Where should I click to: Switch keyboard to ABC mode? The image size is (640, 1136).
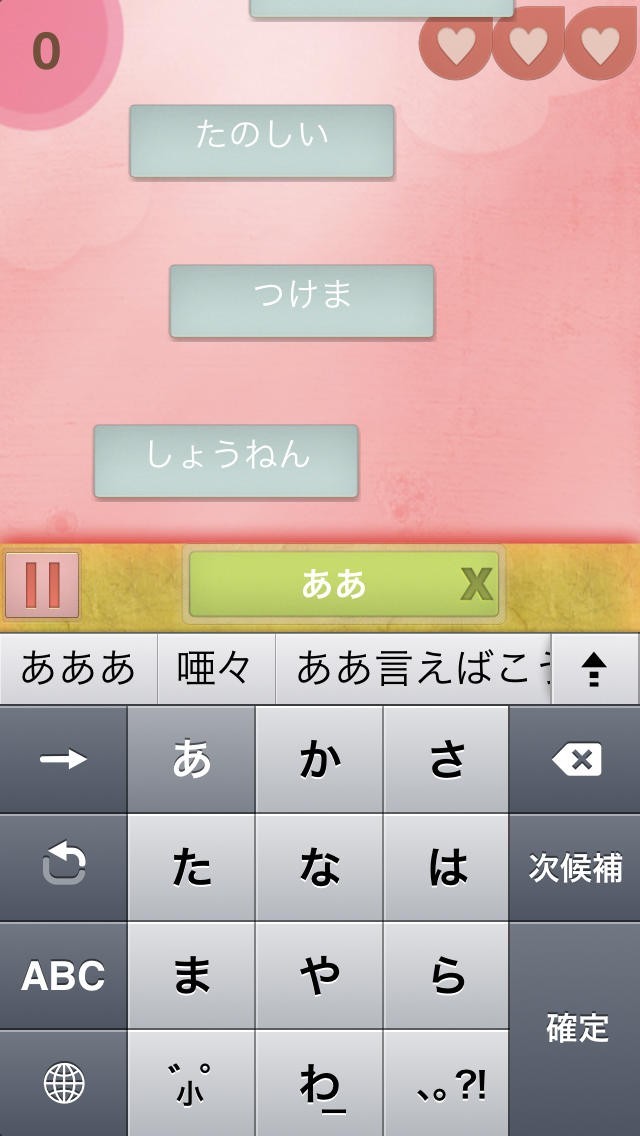tap(63, 976)
